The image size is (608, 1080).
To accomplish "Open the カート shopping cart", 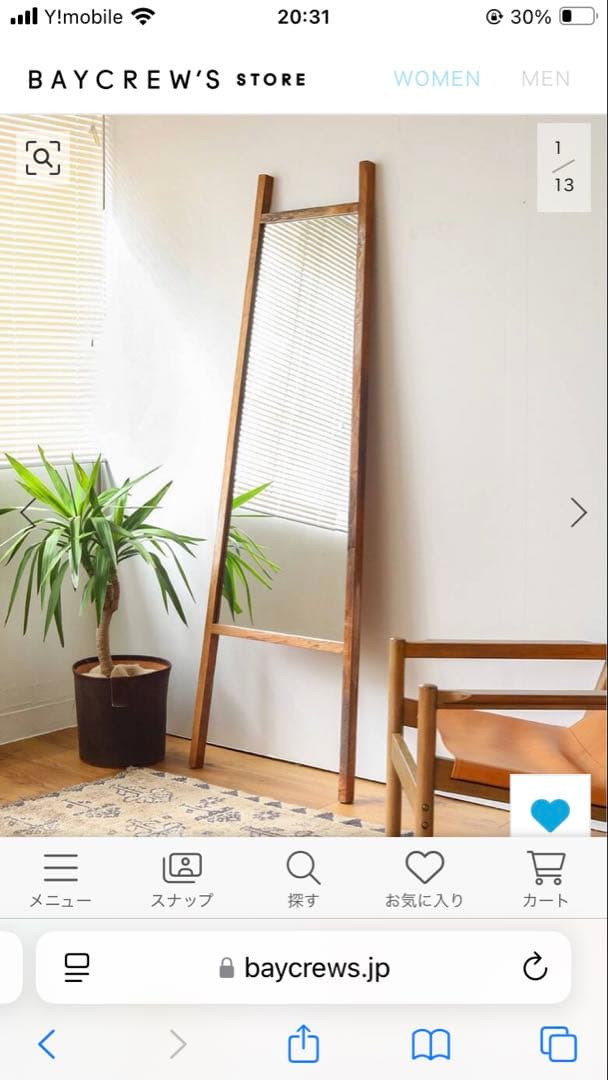I will (x=545, y=880).
